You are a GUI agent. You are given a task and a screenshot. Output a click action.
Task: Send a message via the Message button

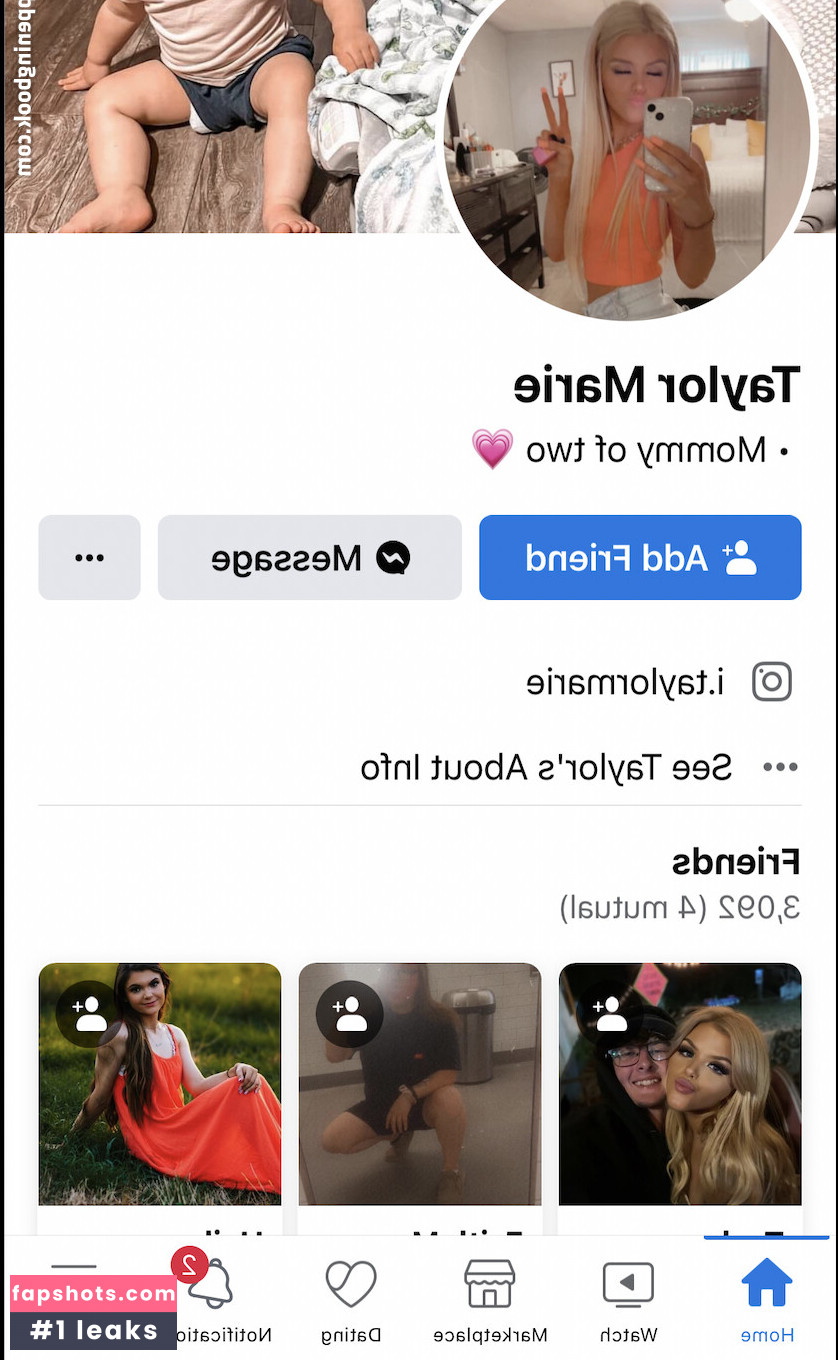[x=309, y=558]
